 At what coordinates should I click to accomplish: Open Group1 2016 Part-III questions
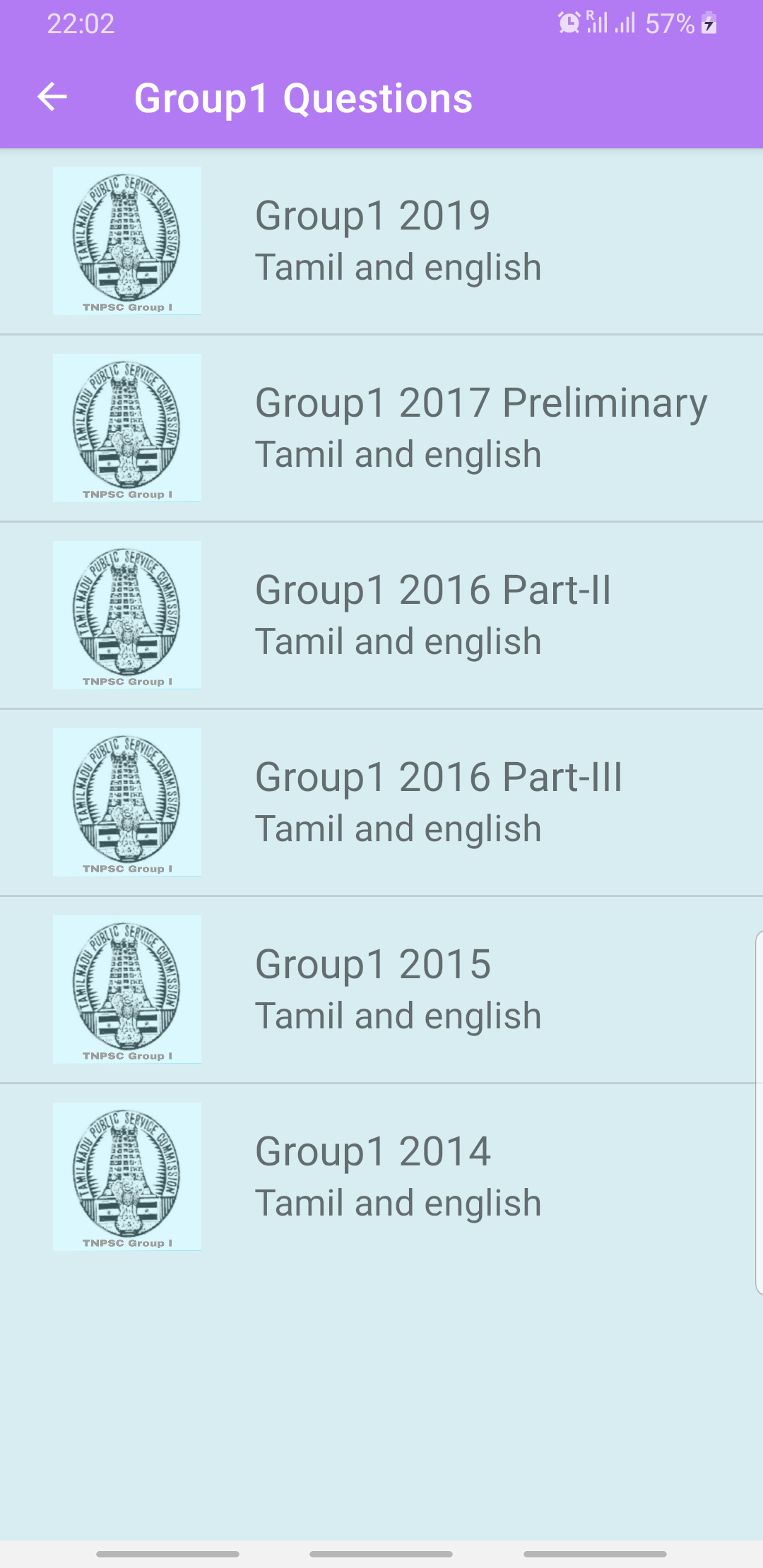click(381, 802)
